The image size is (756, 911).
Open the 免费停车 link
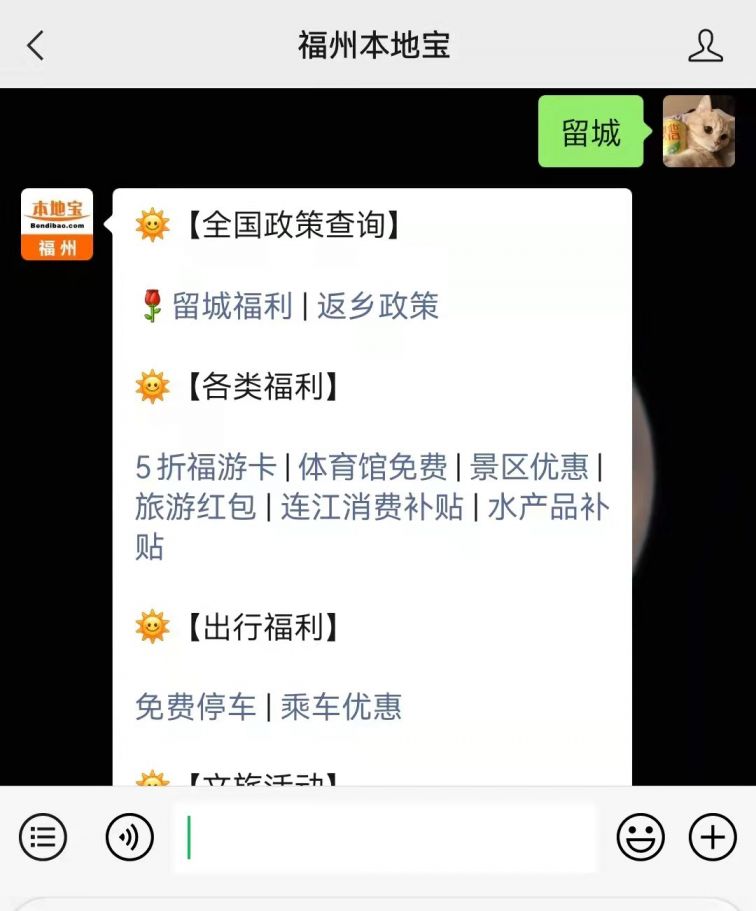pos(196,707)
